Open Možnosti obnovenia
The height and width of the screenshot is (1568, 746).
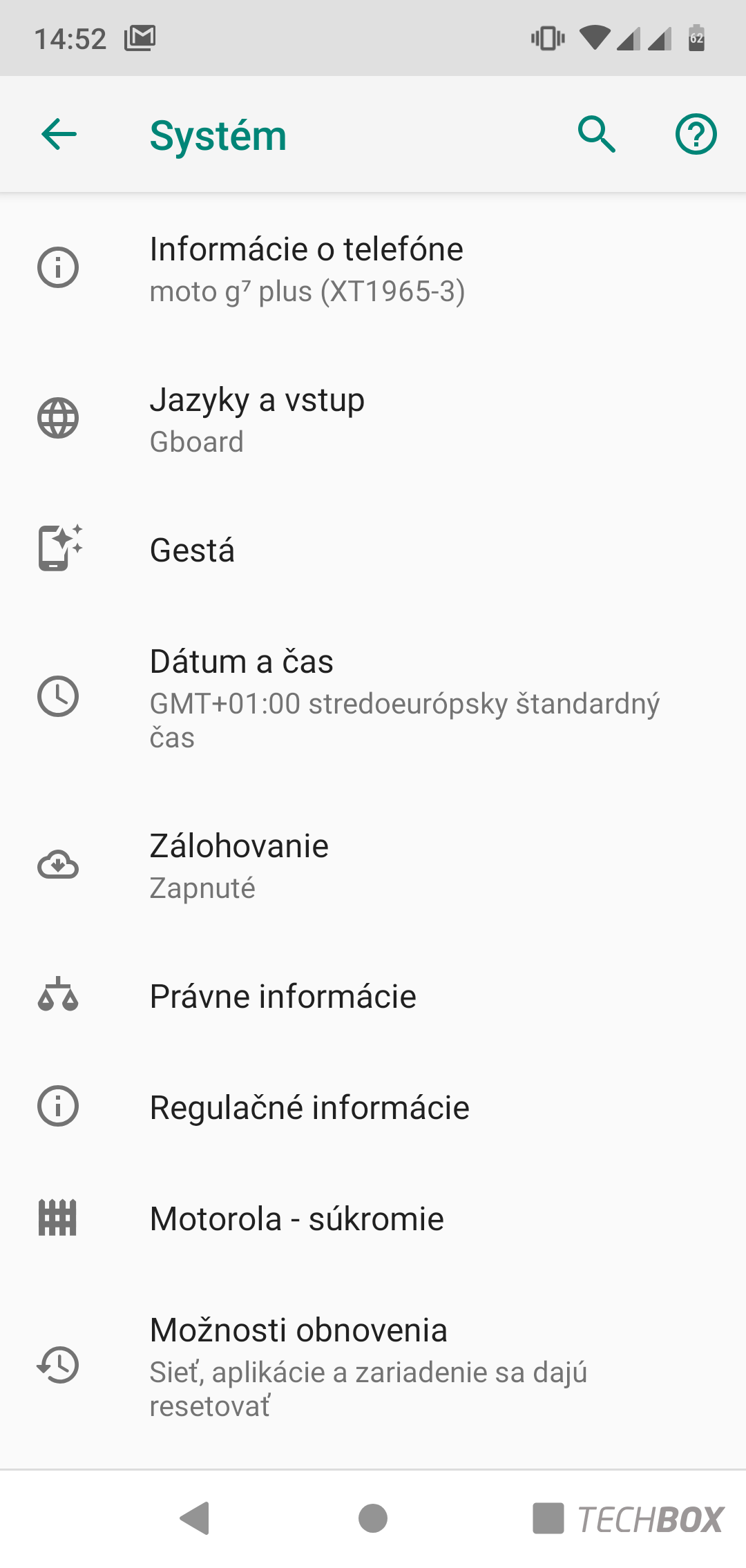tap(373, 1366)
